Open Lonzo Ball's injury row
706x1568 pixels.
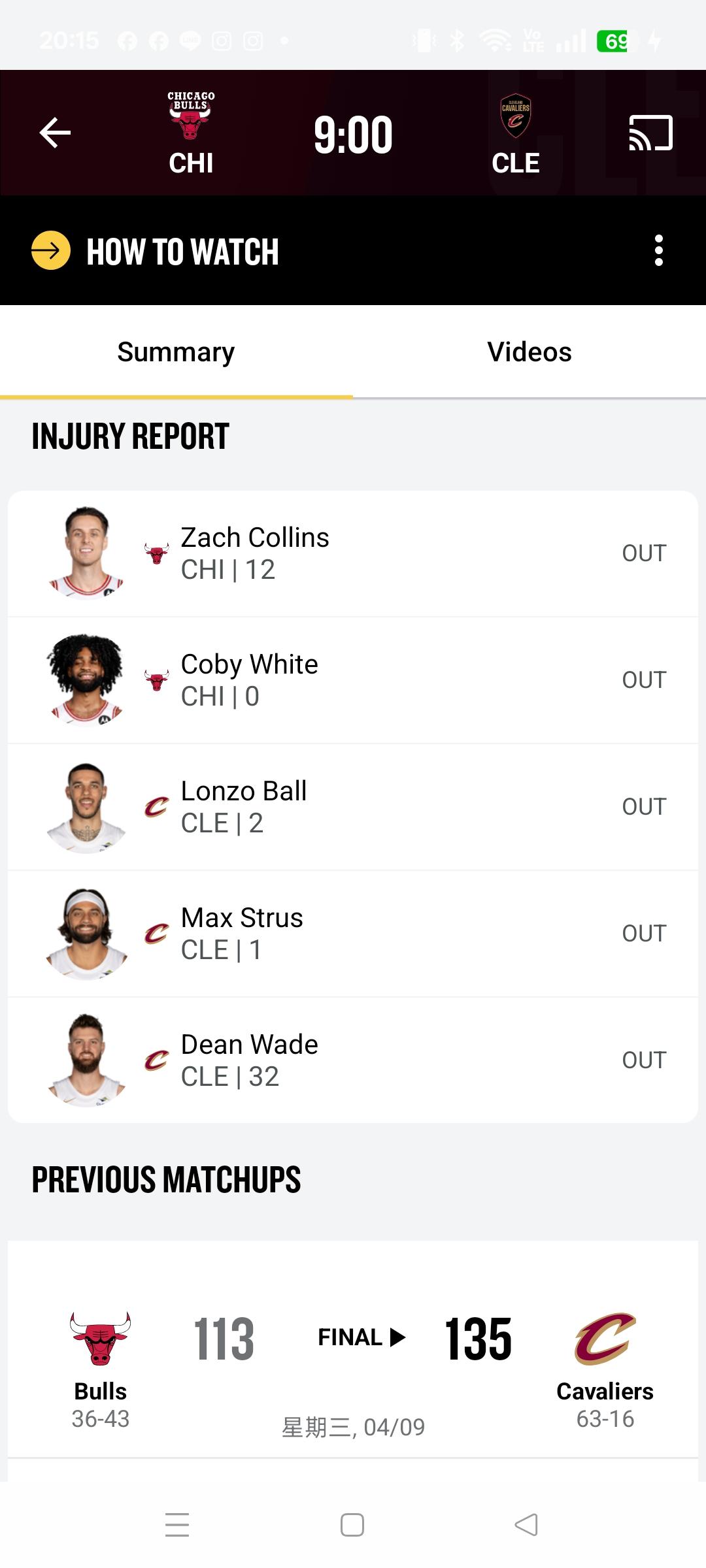(353, 807)
